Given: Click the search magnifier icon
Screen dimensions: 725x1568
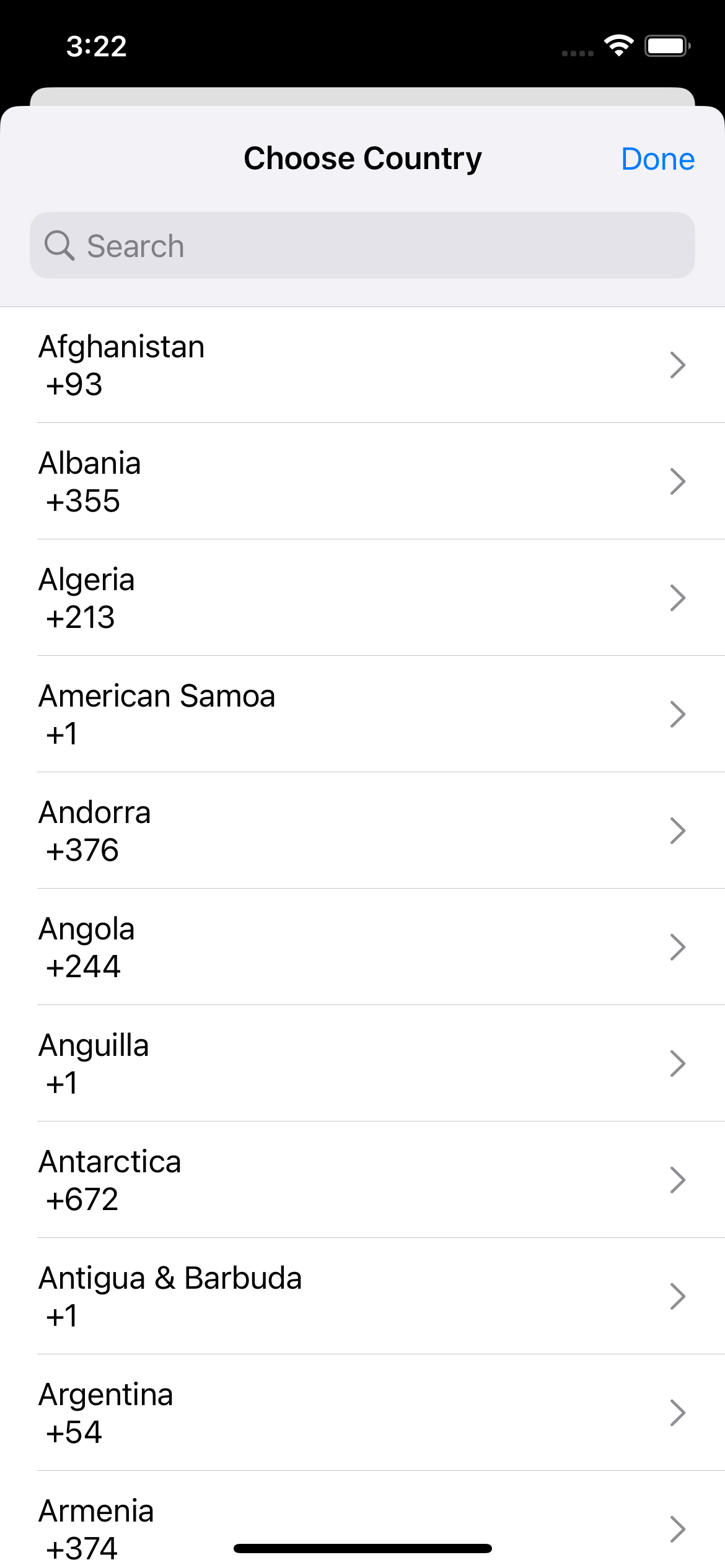Looking at the screenshot, I should (x=60, y=245).
